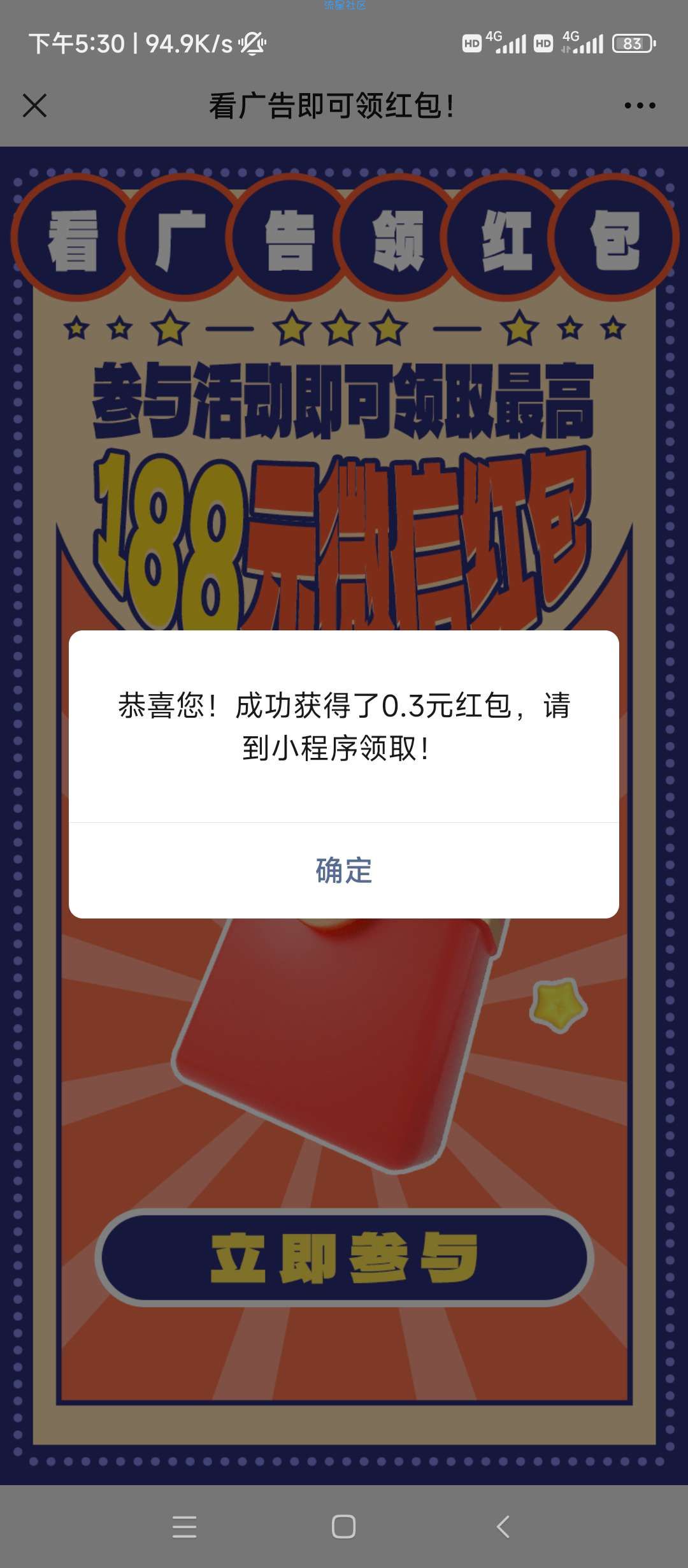Confirm the red packet dialog with 确定

pos(344,870)
